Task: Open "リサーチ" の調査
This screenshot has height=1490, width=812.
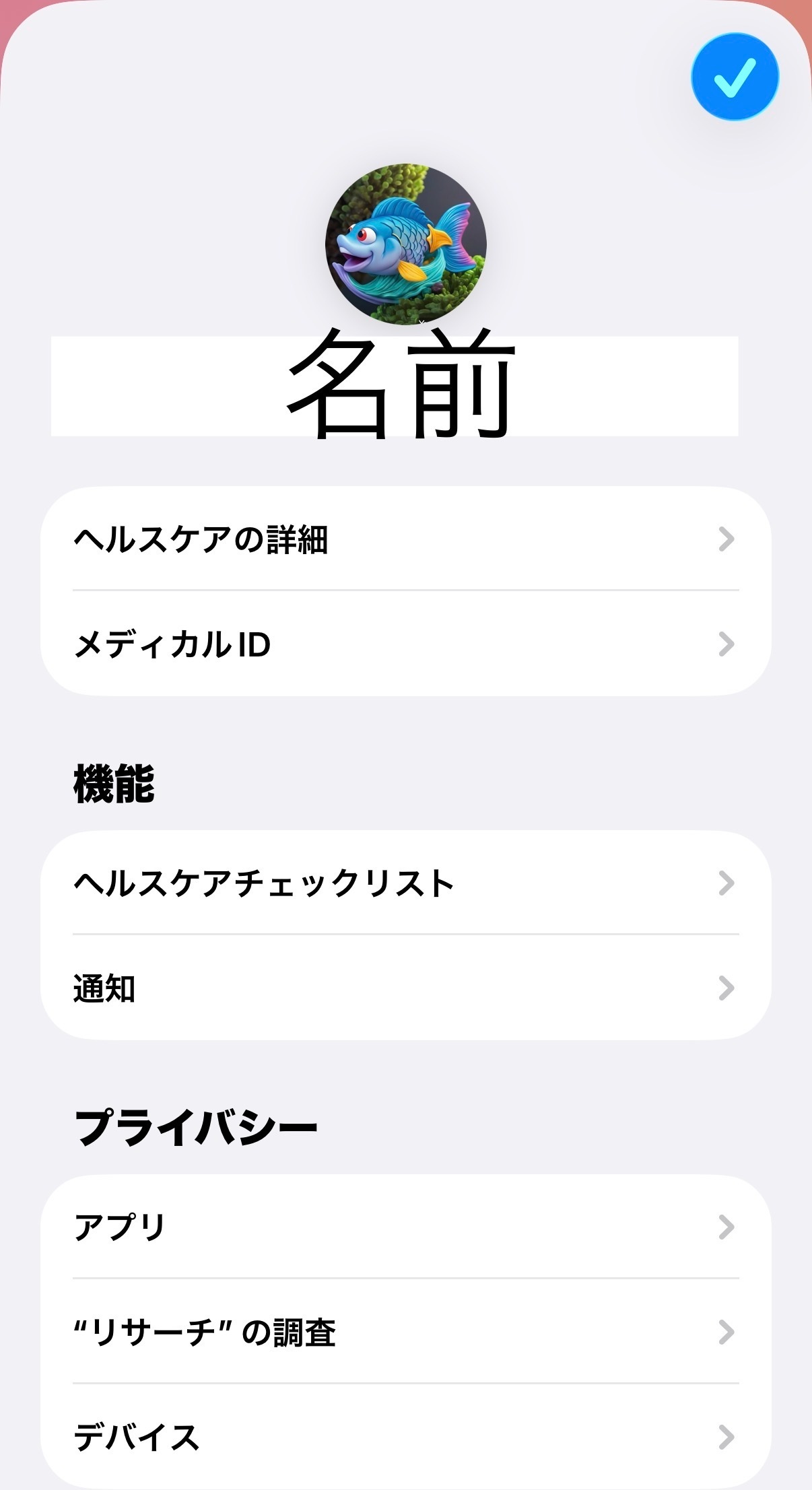Action: click(x=405, y=1332)
